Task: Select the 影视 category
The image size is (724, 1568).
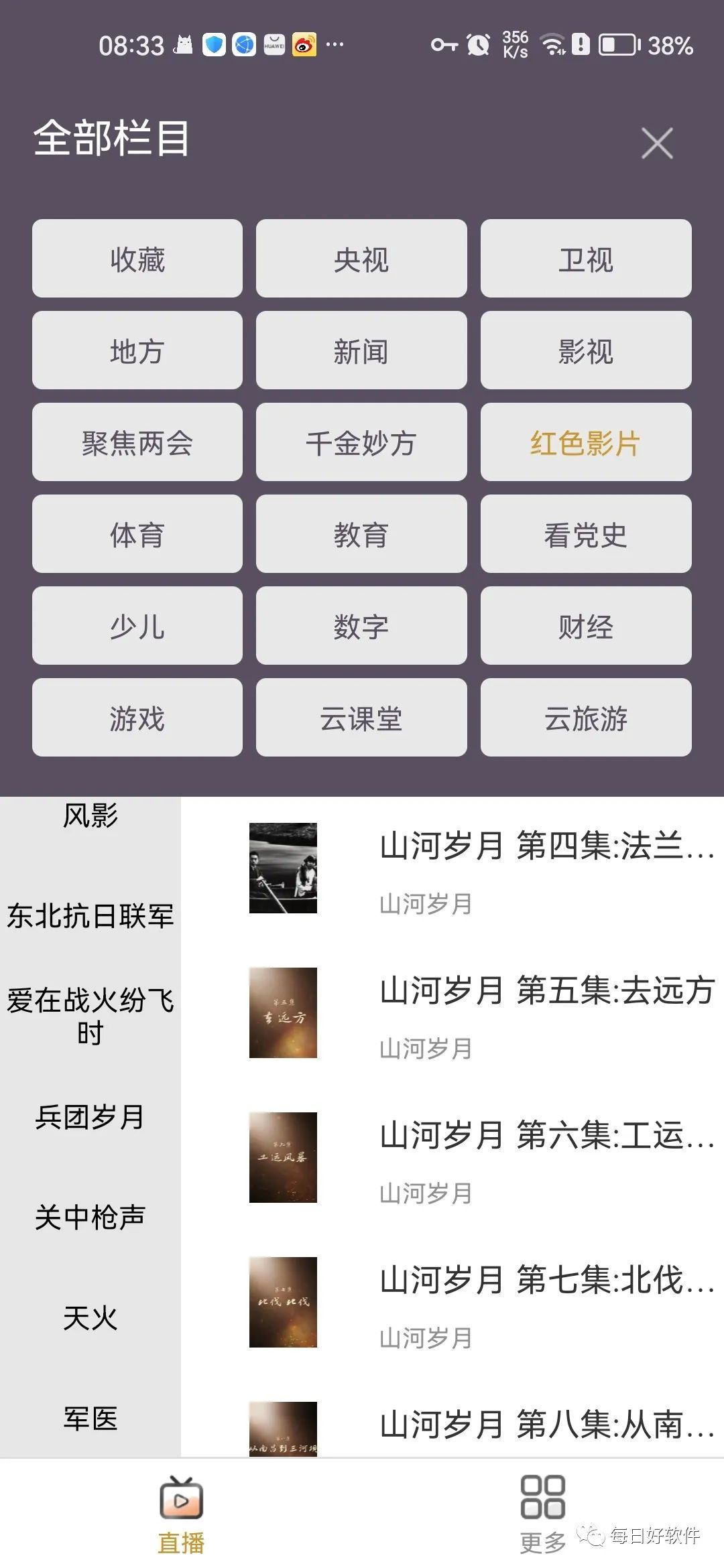Action: (586, 350)
